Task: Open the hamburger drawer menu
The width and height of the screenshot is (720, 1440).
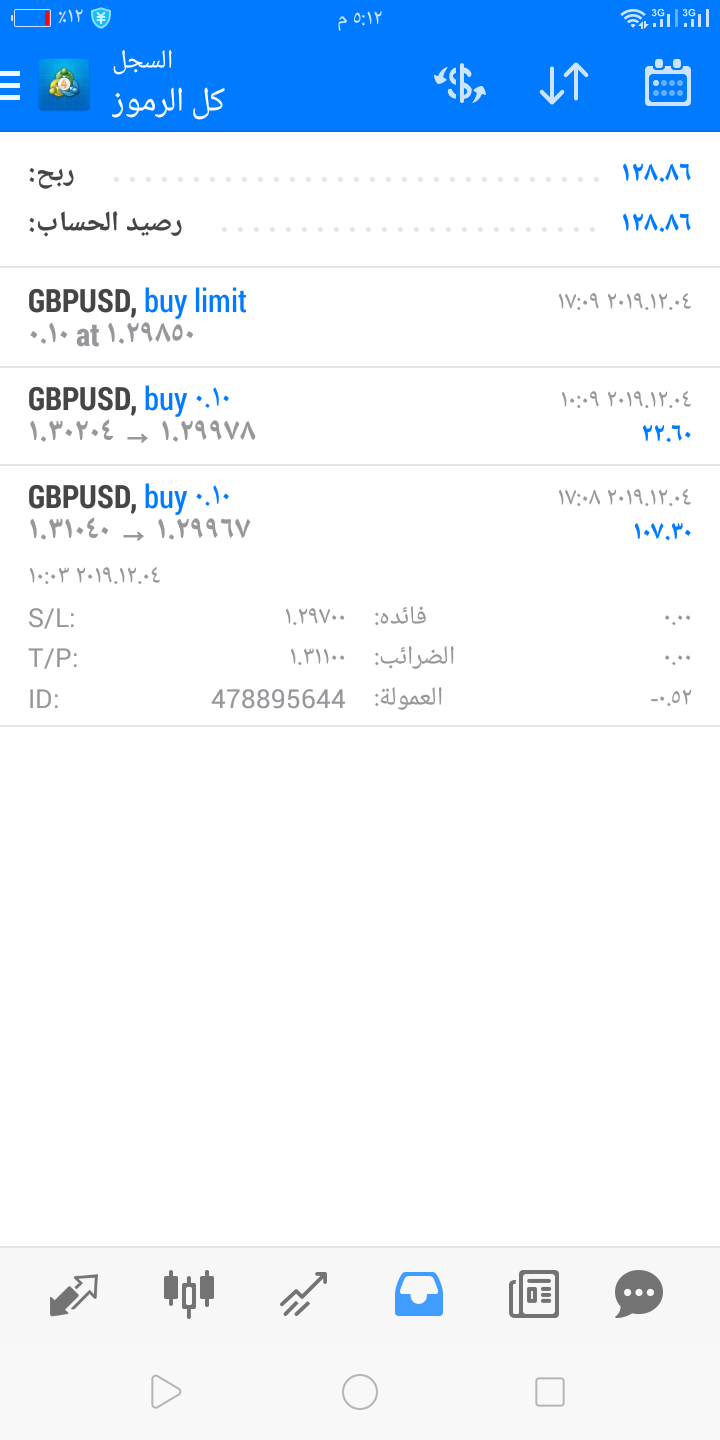Action: point(9,85)
